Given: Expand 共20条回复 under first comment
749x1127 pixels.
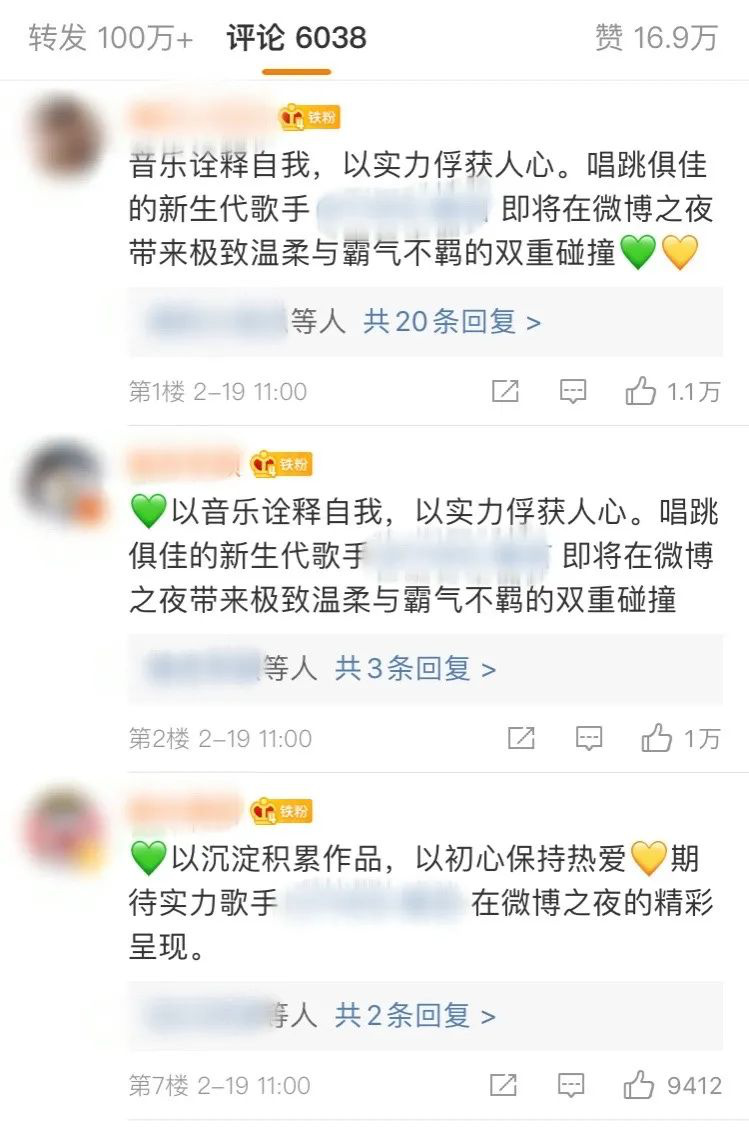Looking at the screenshot, I should click(x=451, y=321).
